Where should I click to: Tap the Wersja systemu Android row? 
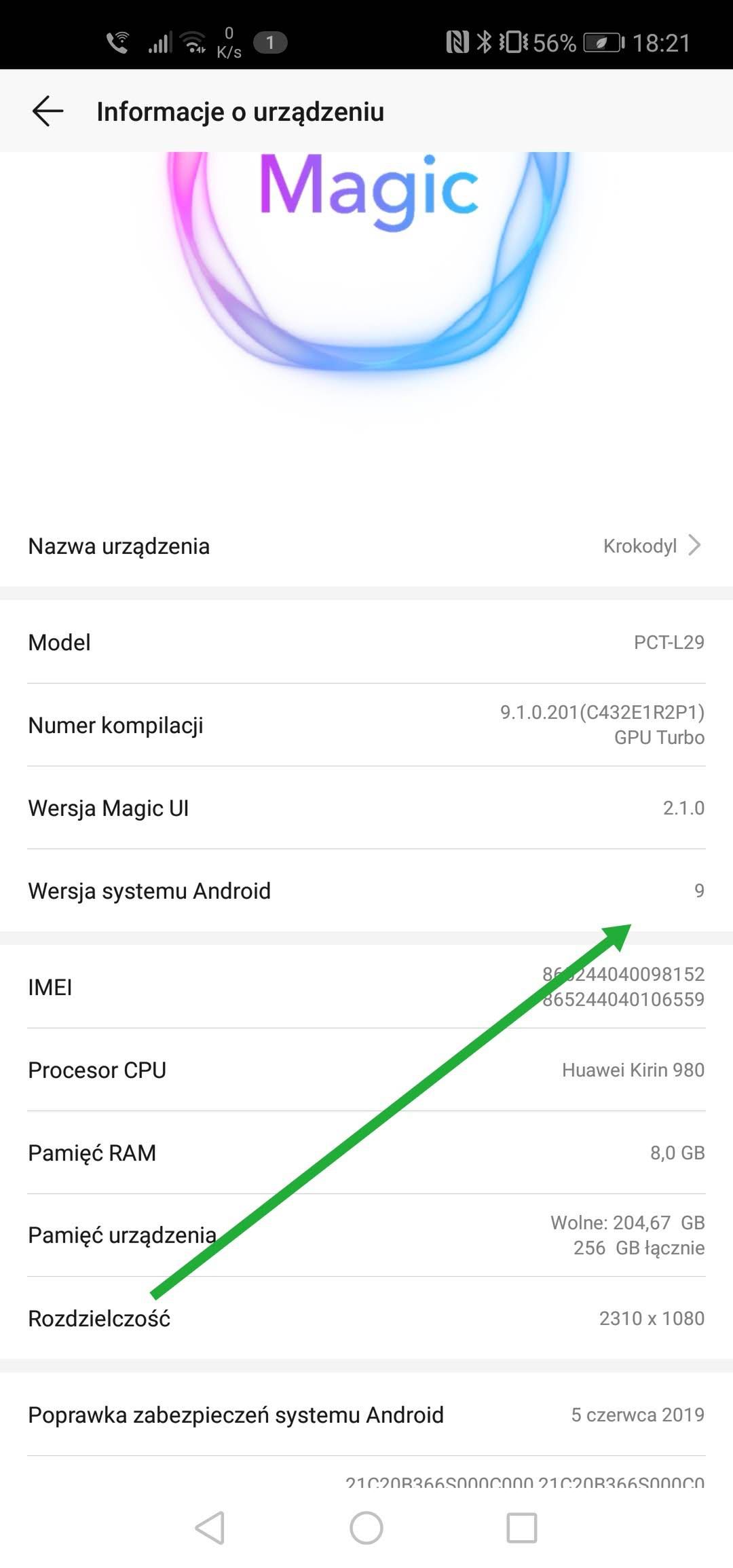click(366, 891)
